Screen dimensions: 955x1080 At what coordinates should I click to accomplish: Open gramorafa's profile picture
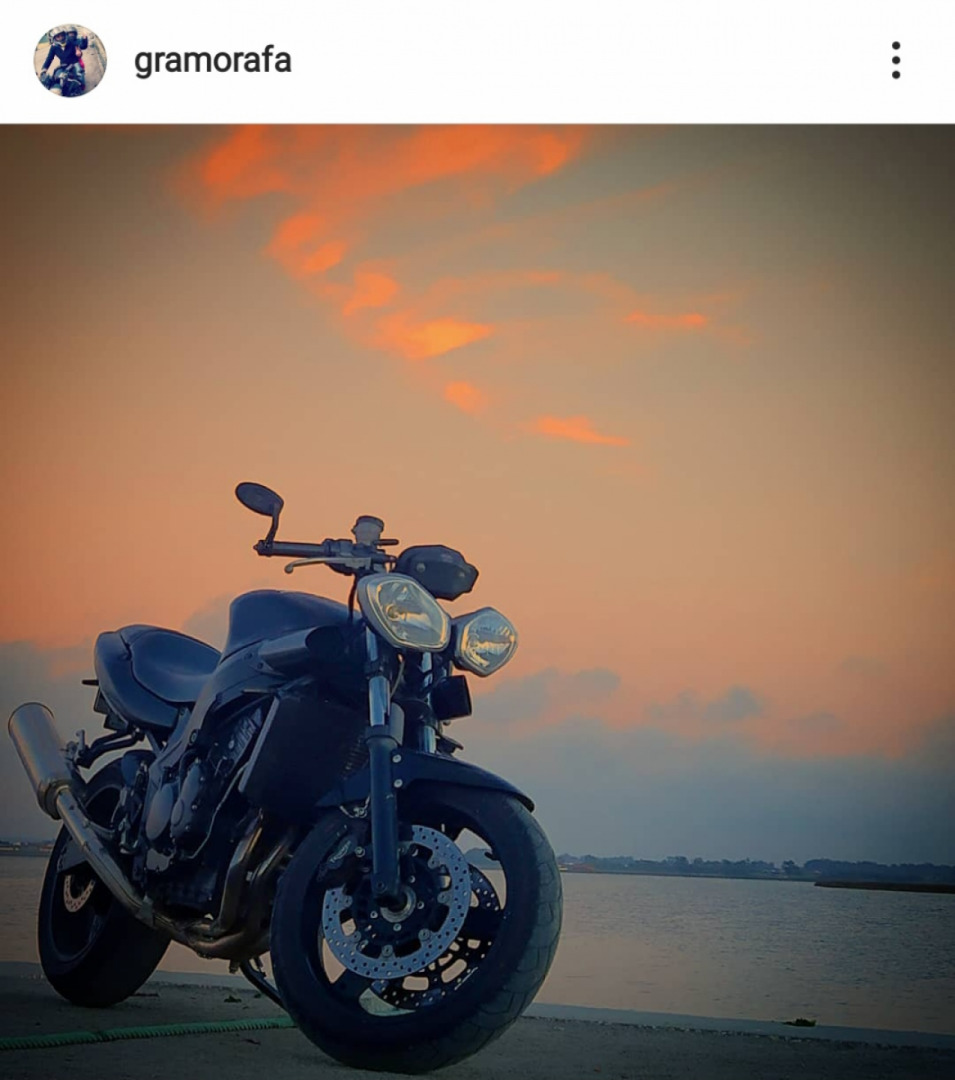click(x=70, y=61)
